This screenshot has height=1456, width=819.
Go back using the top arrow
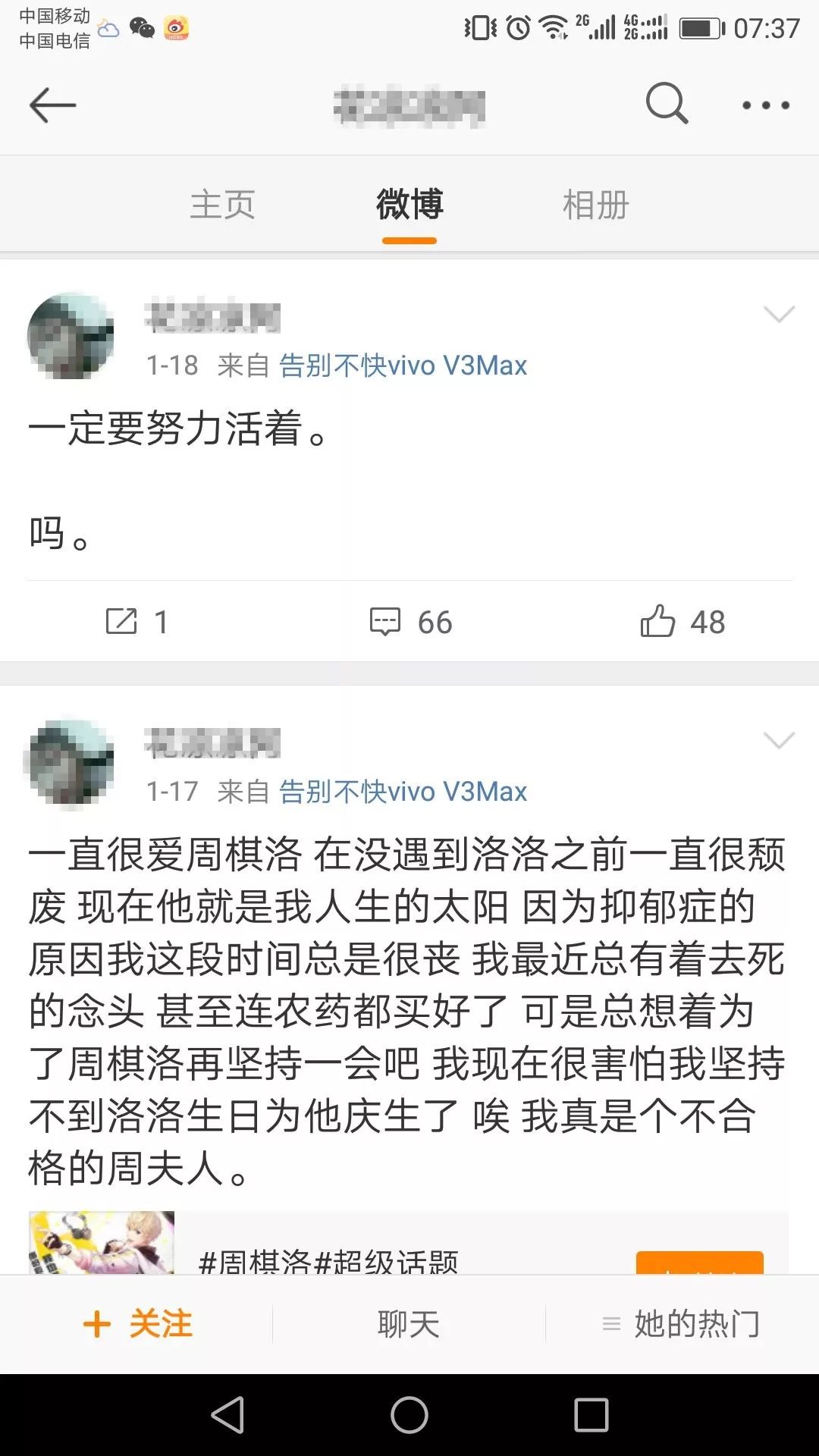(52, 105)
